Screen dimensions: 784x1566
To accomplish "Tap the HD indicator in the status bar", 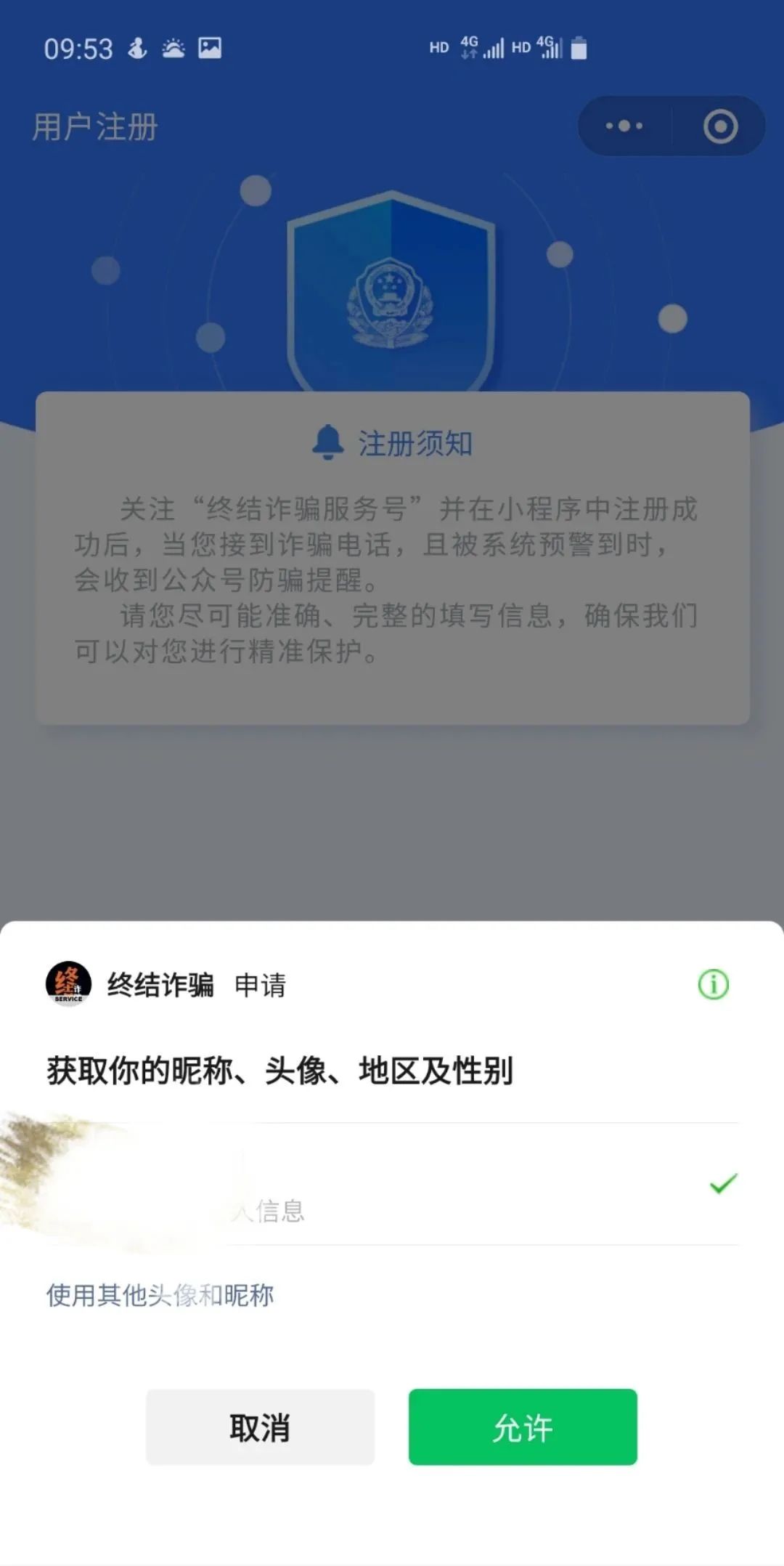I will coord(438,48).
